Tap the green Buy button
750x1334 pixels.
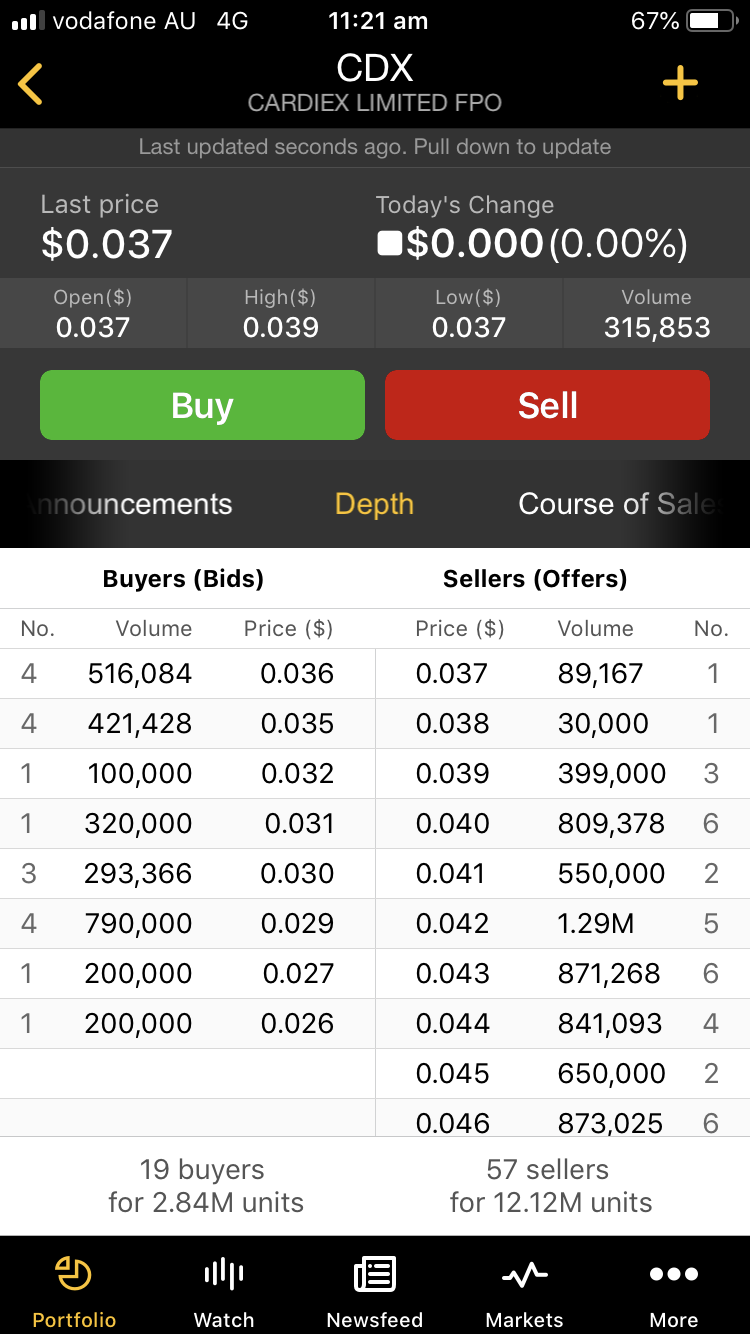pos(202,405)
